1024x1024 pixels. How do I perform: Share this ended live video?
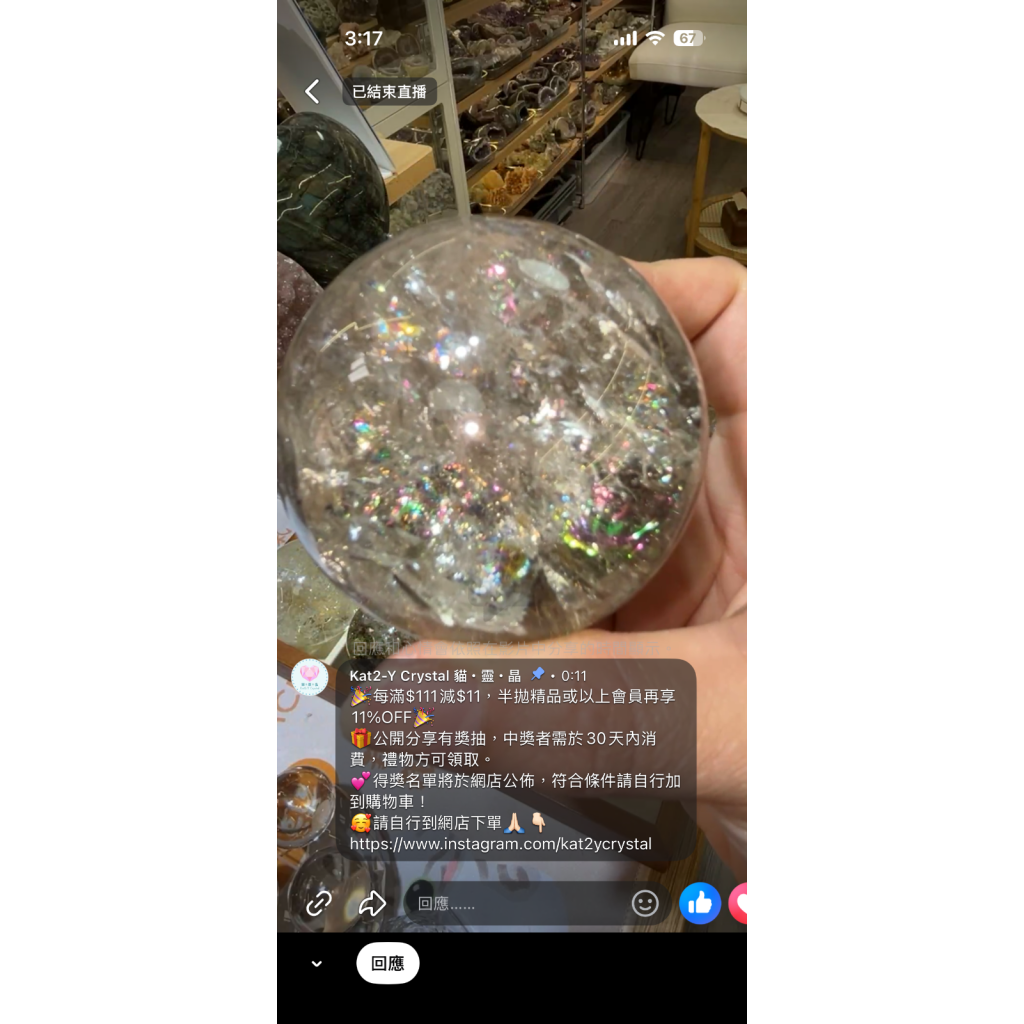click(372, 903)
